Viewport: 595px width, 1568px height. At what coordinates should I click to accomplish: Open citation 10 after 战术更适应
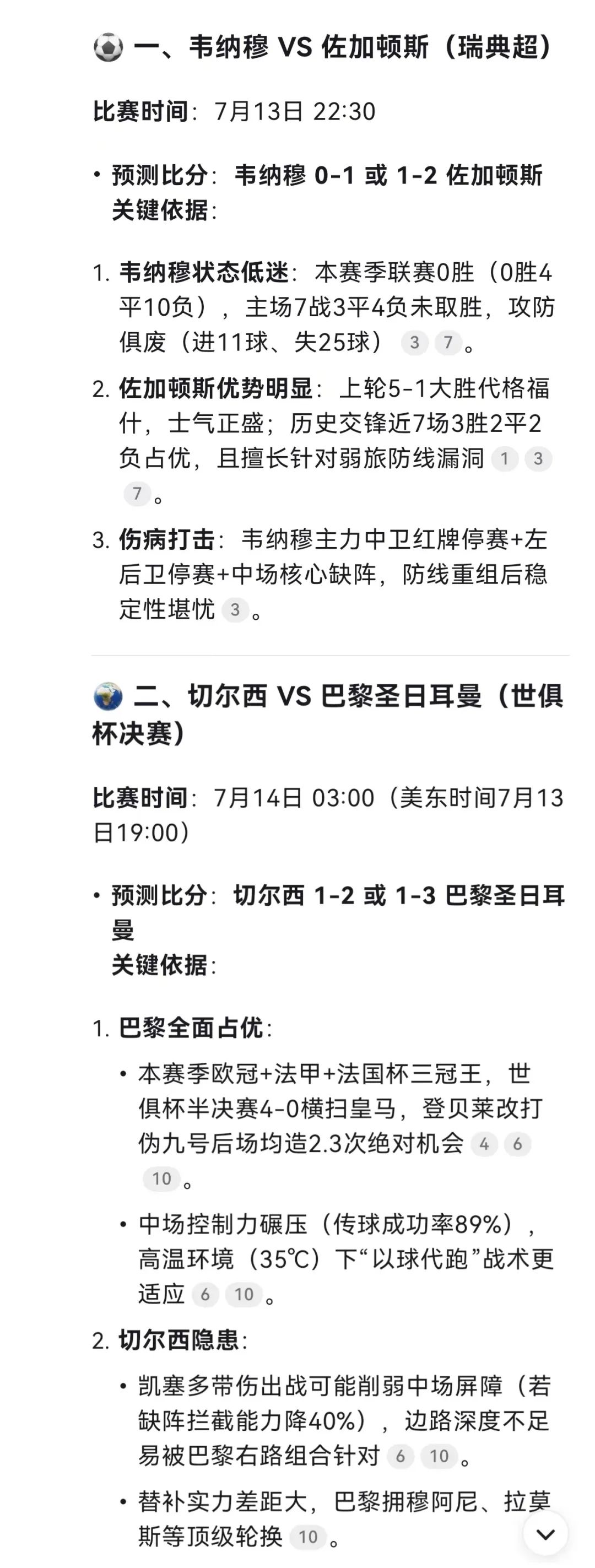(244, 1294)
